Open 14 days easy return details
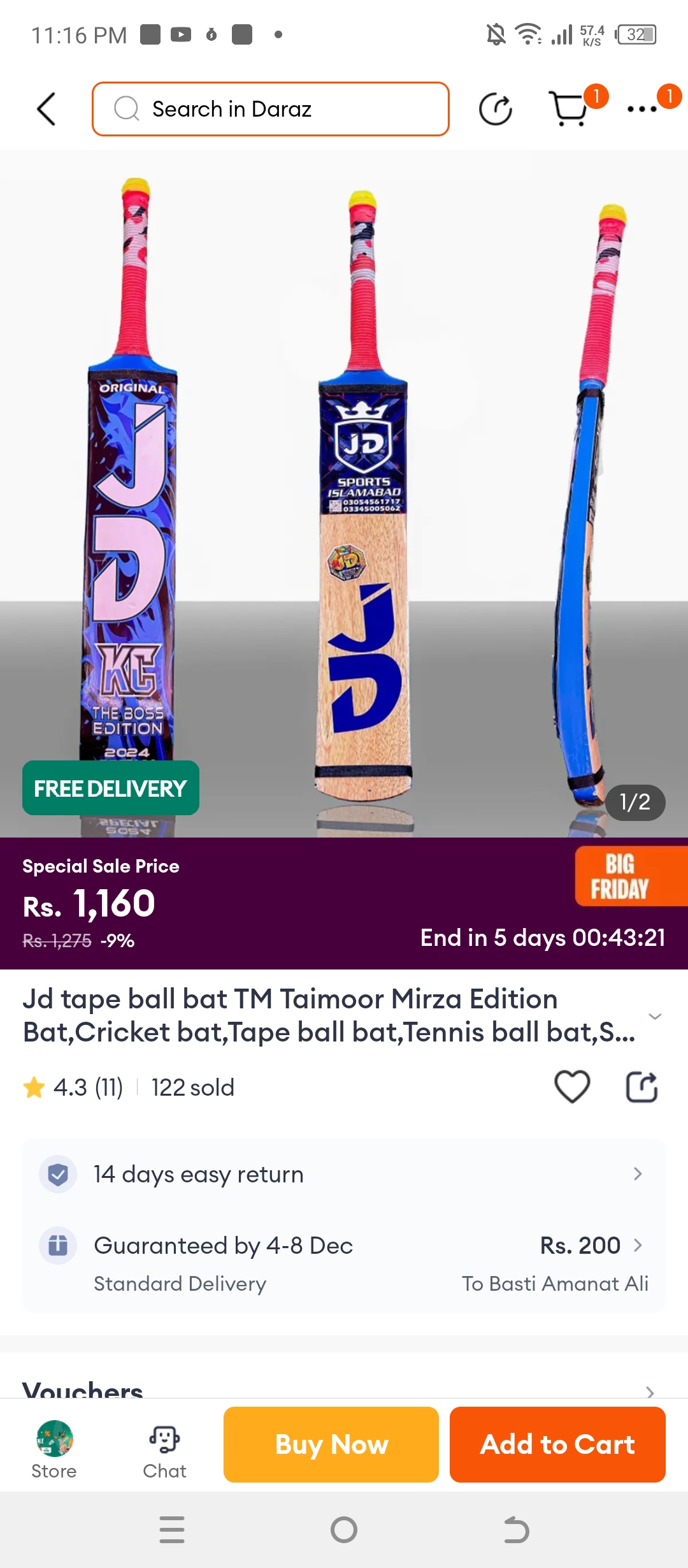688x1568 pixels. (x=344, y=1174)
